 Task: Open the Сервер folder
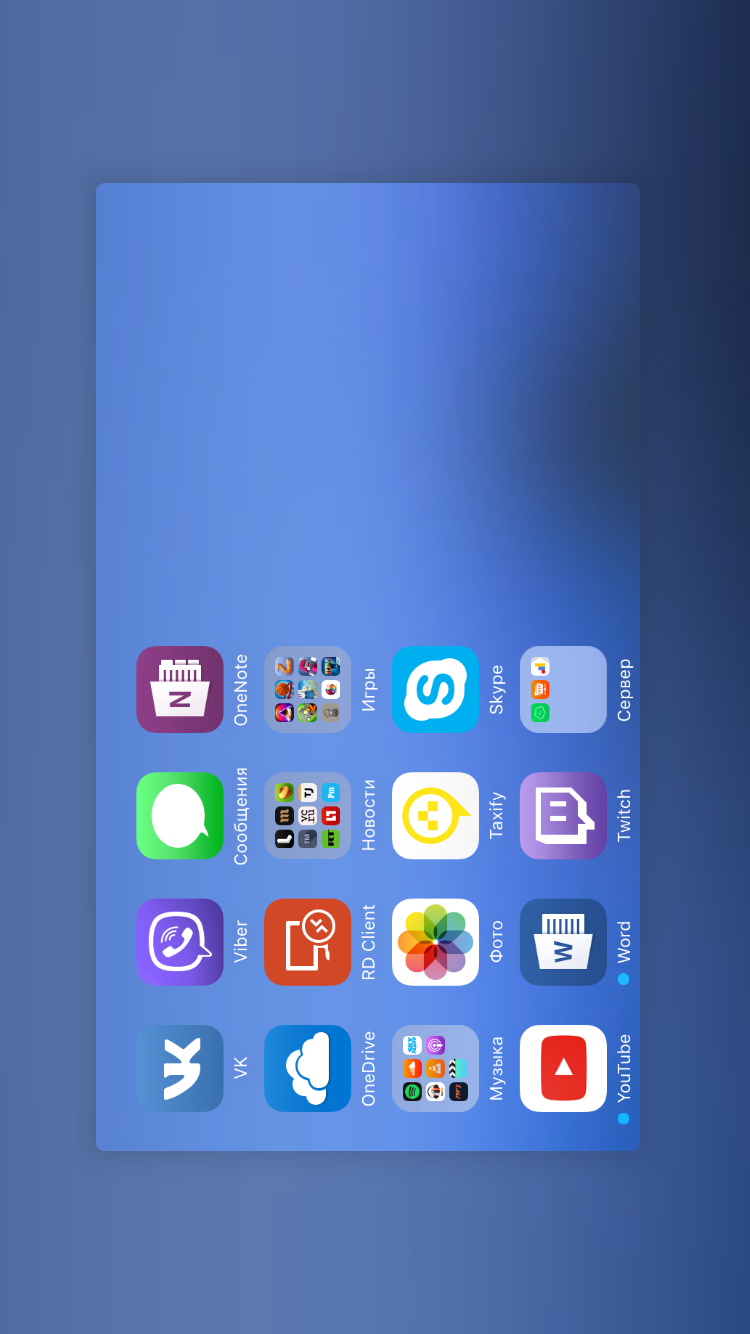tap(563, 689)
